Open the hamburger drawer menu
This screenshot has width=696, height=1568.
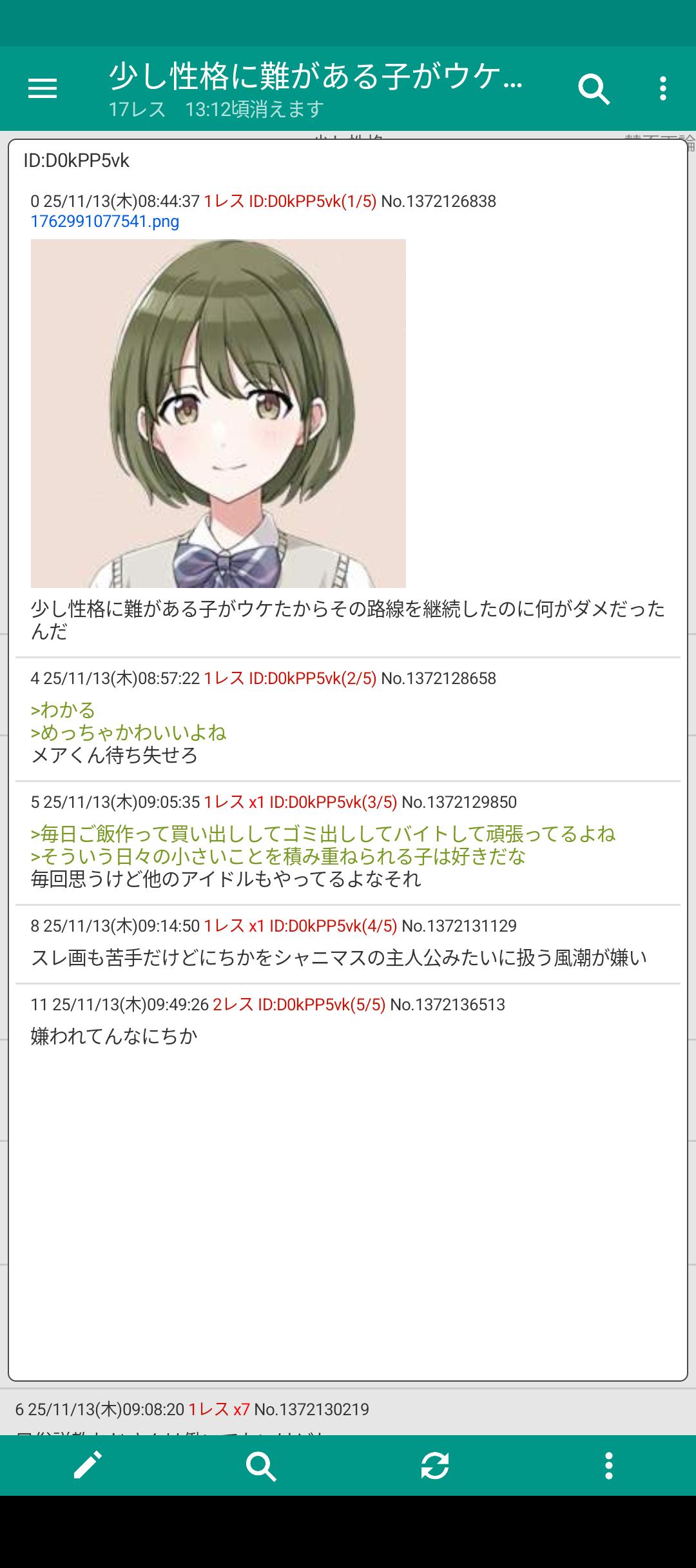[43, 88]
